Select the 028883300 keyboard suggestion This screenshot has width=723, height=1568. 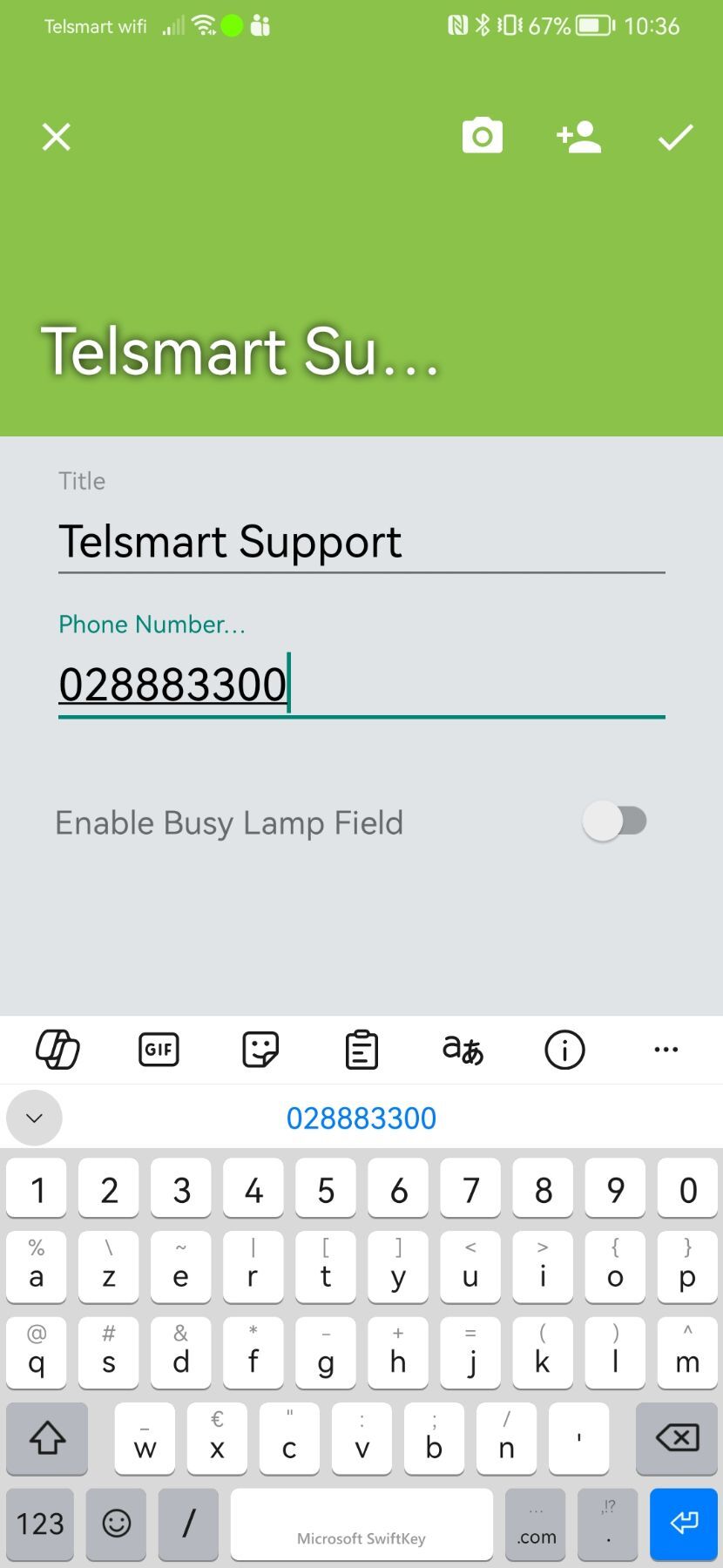[x=361, y=1119]
